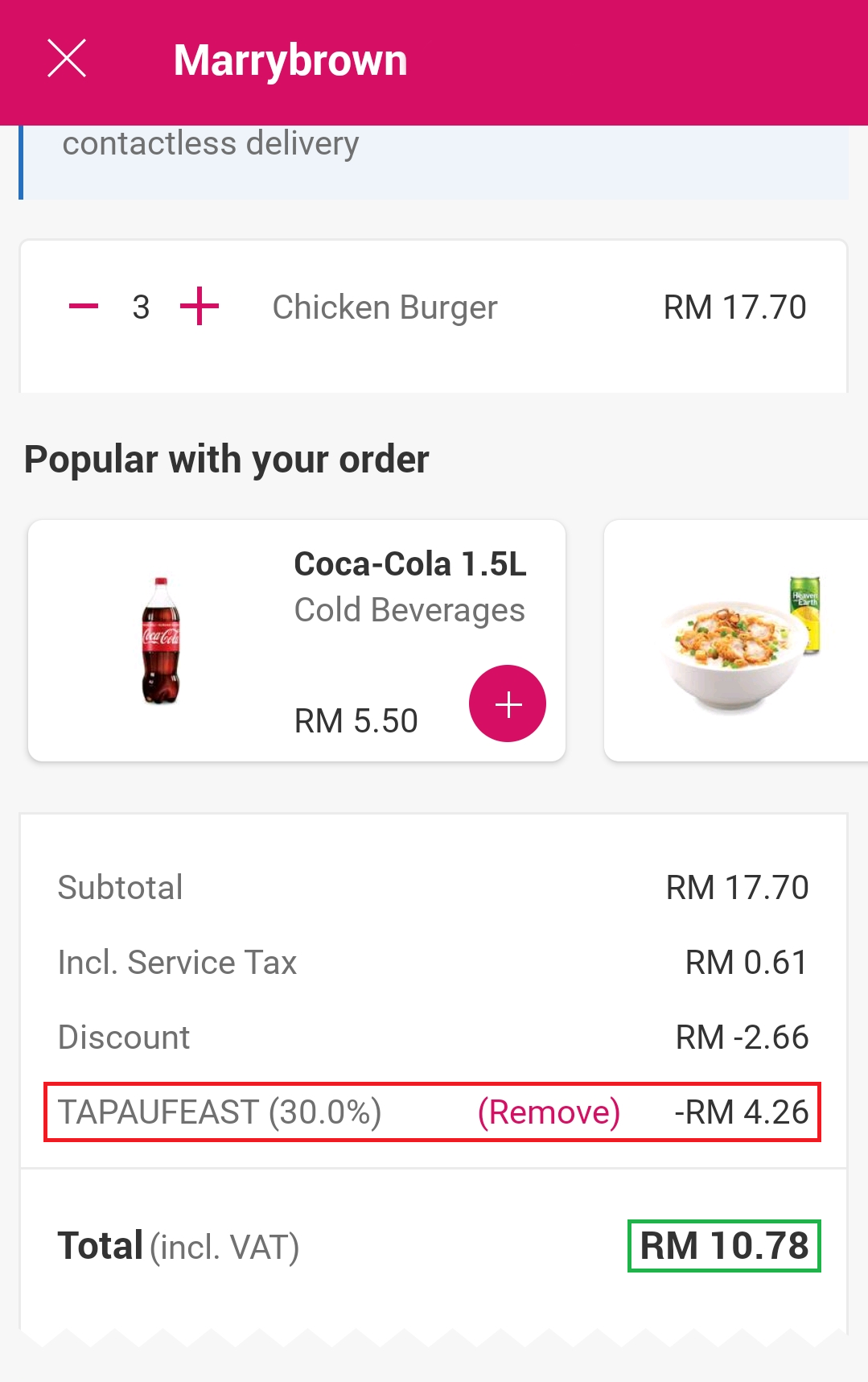Increase Chicken Burger quantity by one

point(200,306)
